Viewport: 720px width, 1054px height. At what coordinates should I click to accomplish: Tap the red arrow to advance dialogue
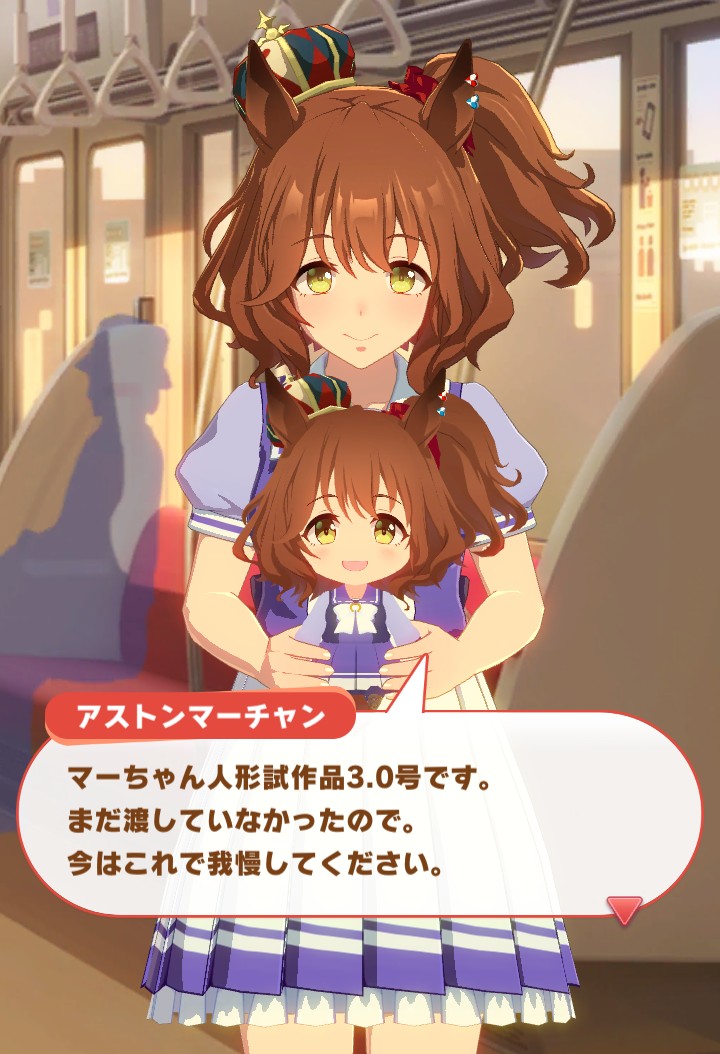click(x=625, y=908)
